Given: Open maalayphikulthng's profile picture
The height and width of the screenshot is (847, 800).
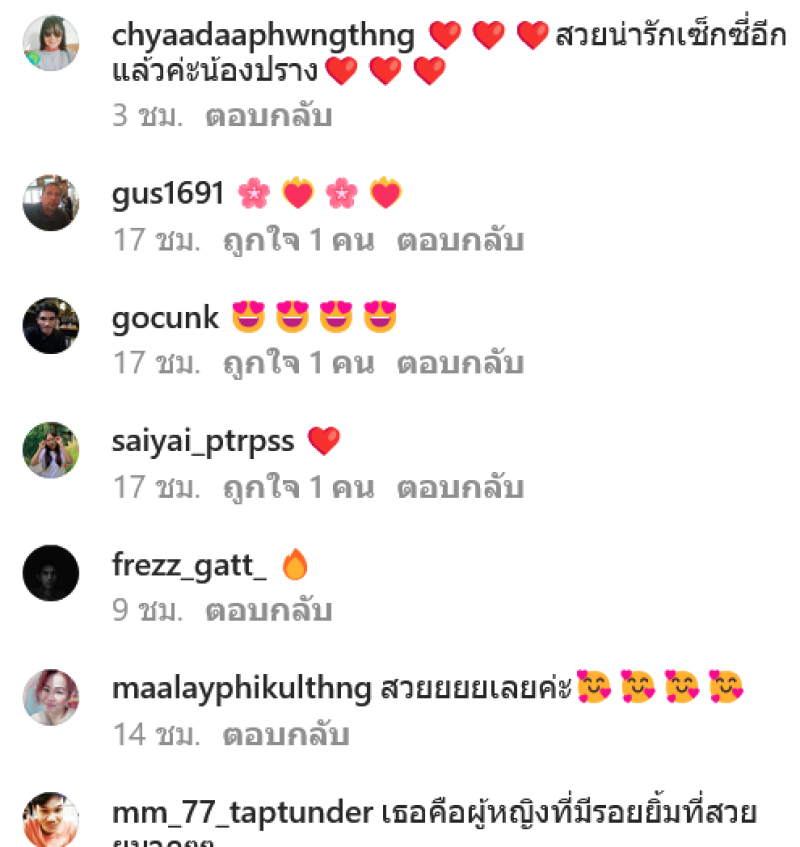Looking at the screenshot, I should point(50,697).
